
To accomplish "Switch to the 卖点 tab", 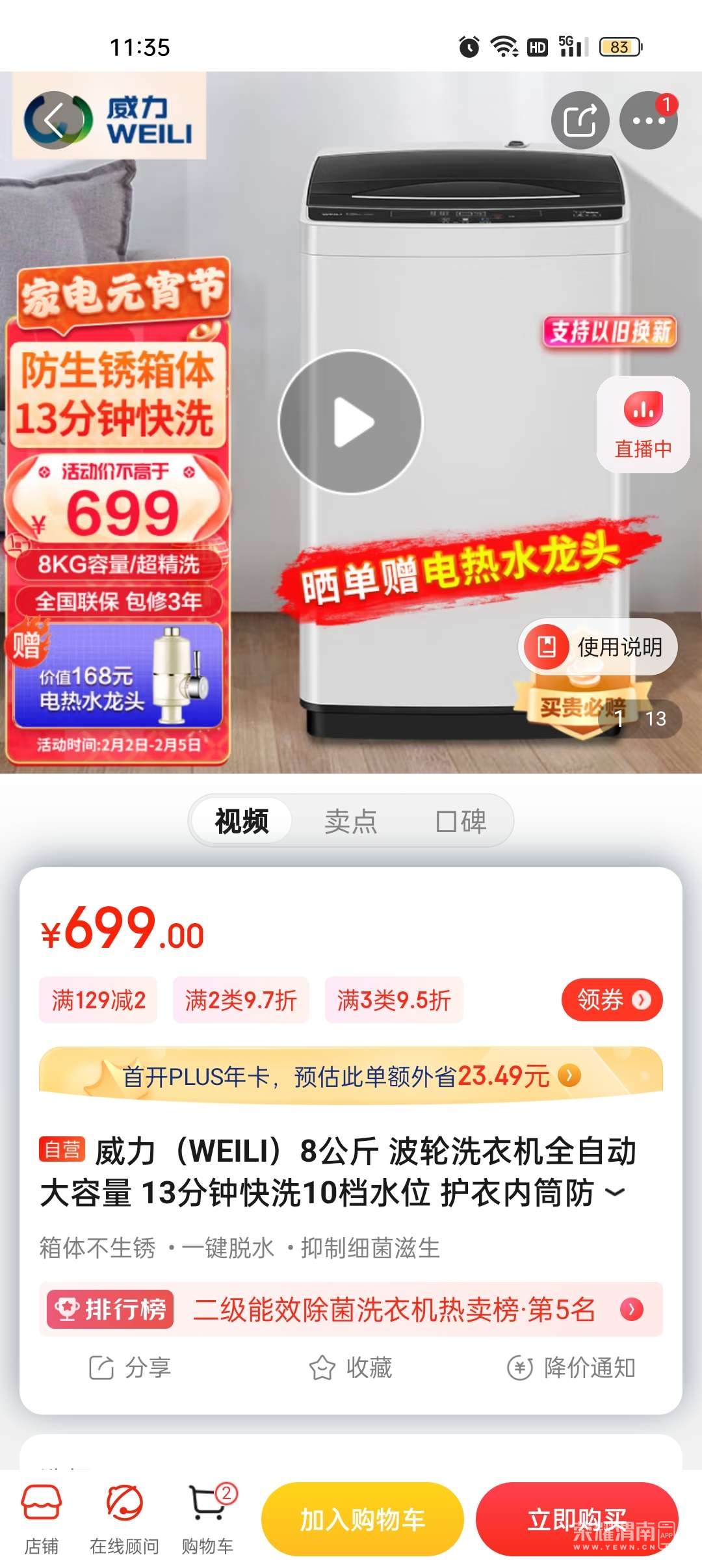I will point(351,821).
